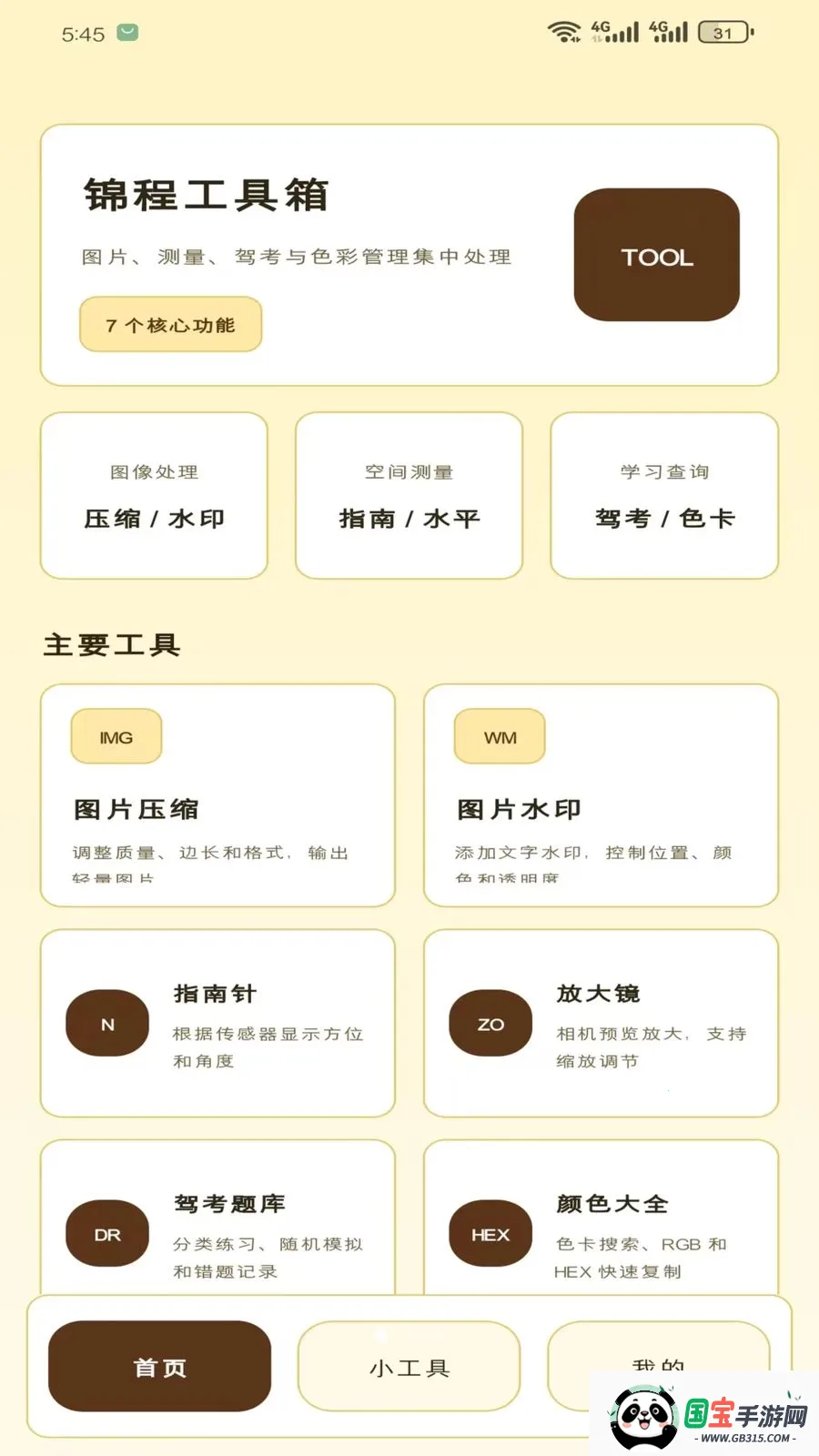Viewport: 819px width, 1456px height.
Task: Tap the brown TOOL button
Action: point(657,256)
